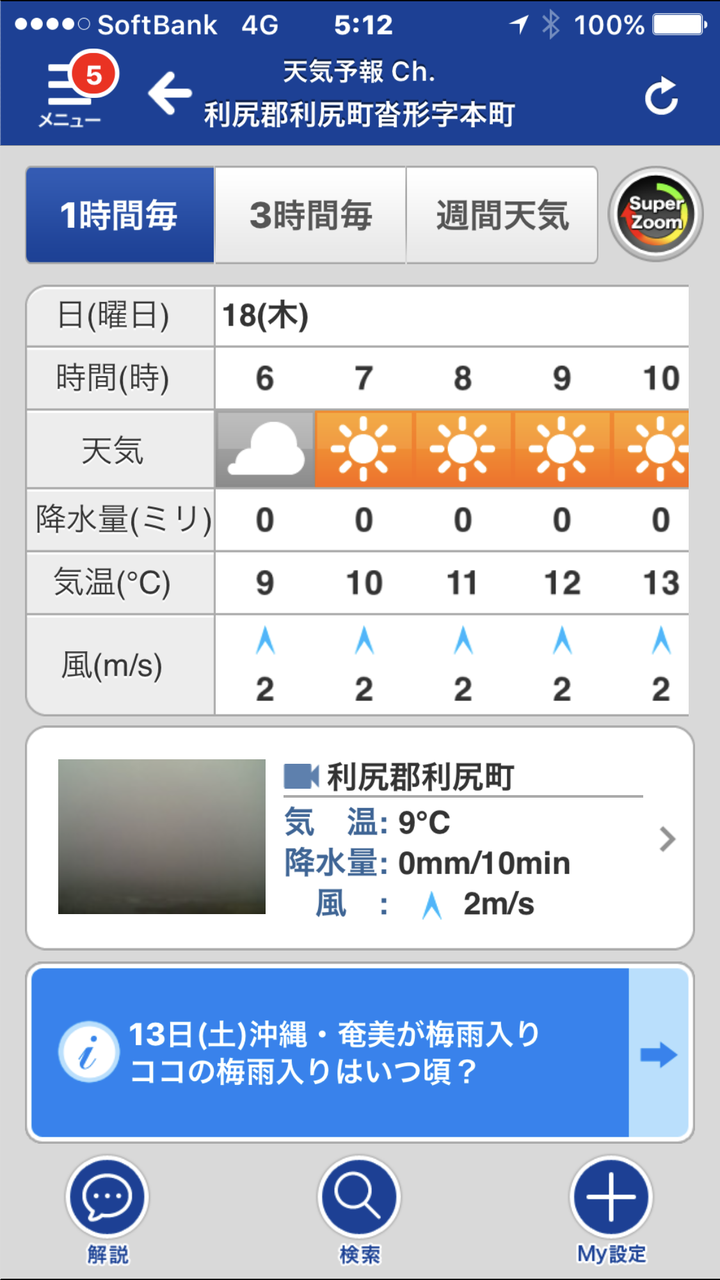Go back with the white arrow
This screenshot has width=720, height=1280.
(x=170, y=94)
